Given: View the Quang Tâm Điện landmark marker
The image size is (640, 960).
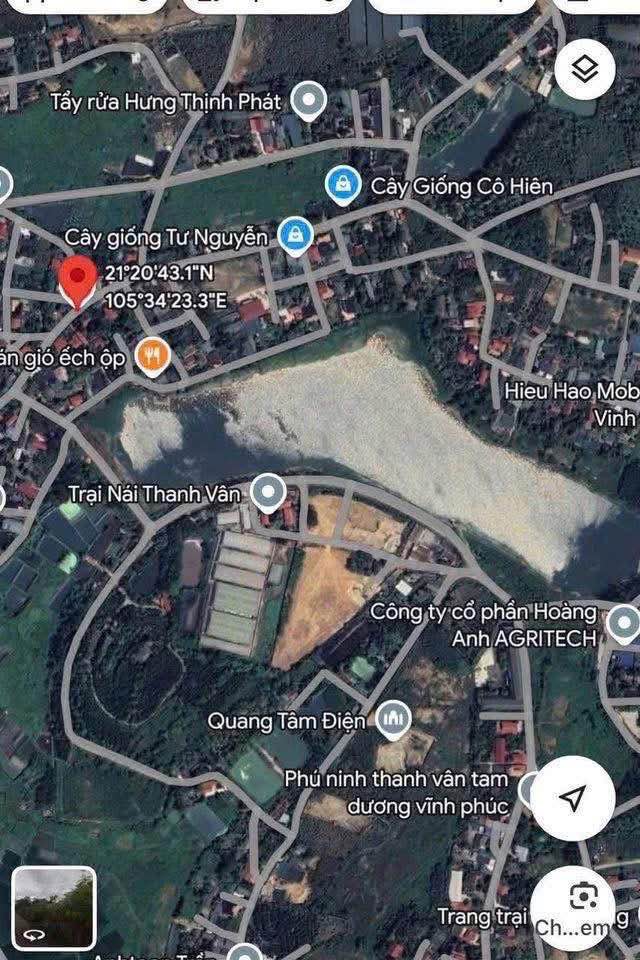Looking at the screenshot, I should point(394,719).
